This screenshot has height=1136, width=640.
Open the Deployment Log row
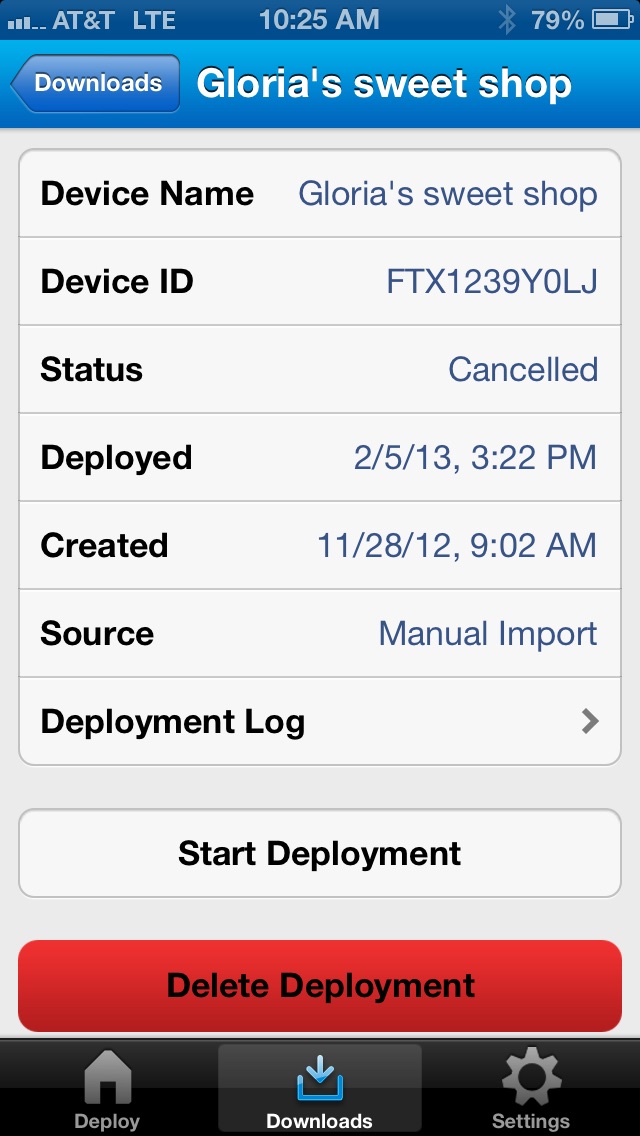point(320,722)
